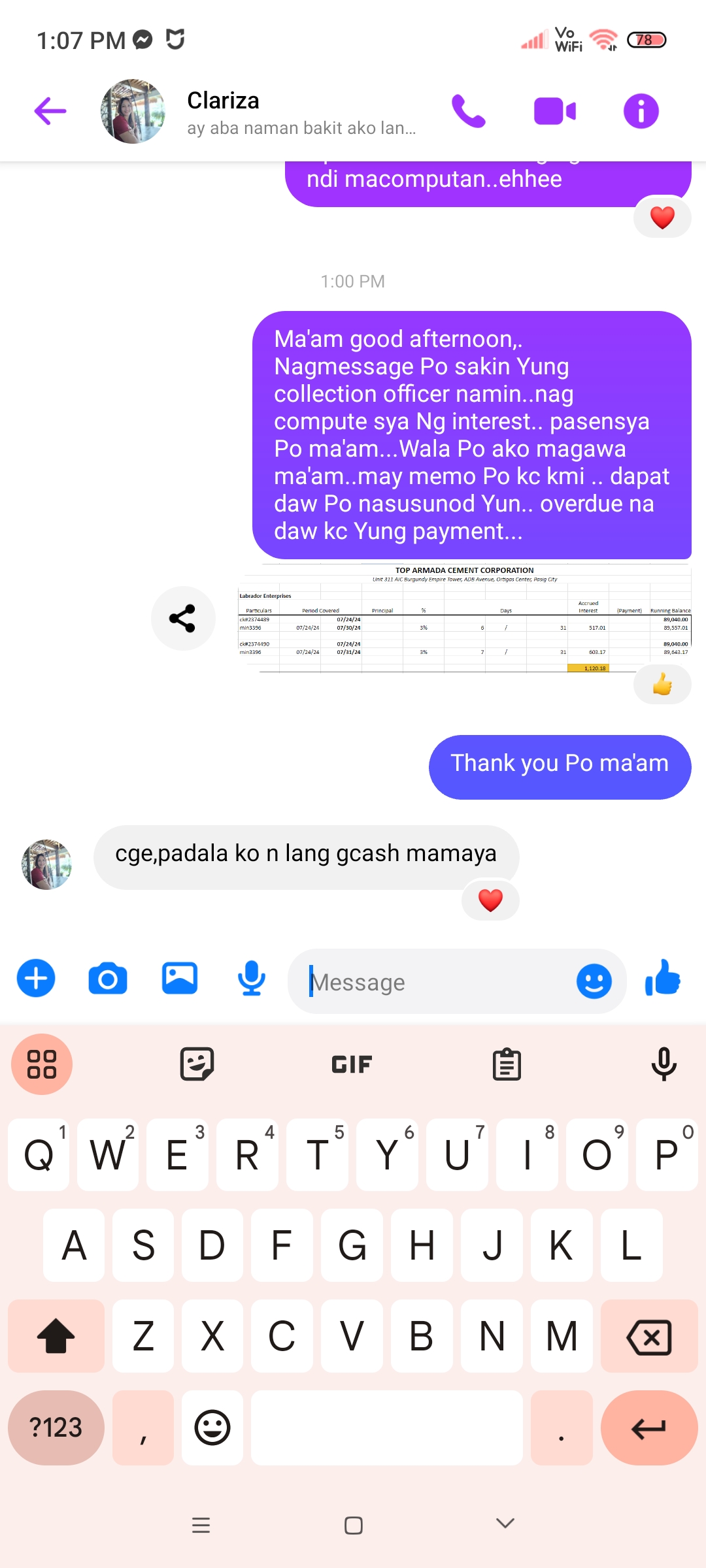Send a thumbs-up like
Screen dimensions: 706x1568
point(663,978)
